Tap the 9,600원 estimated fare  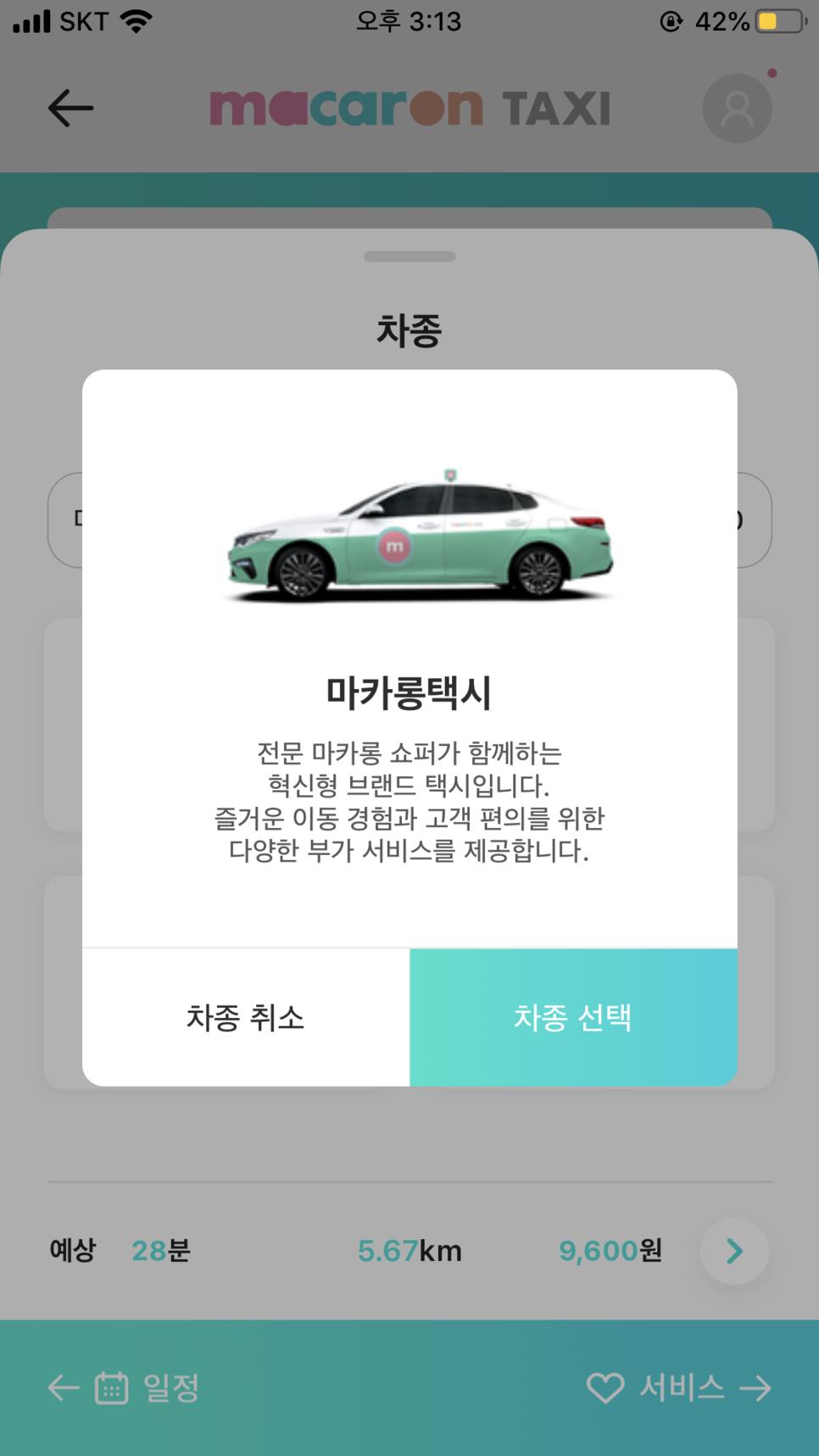click(609, 1251)
